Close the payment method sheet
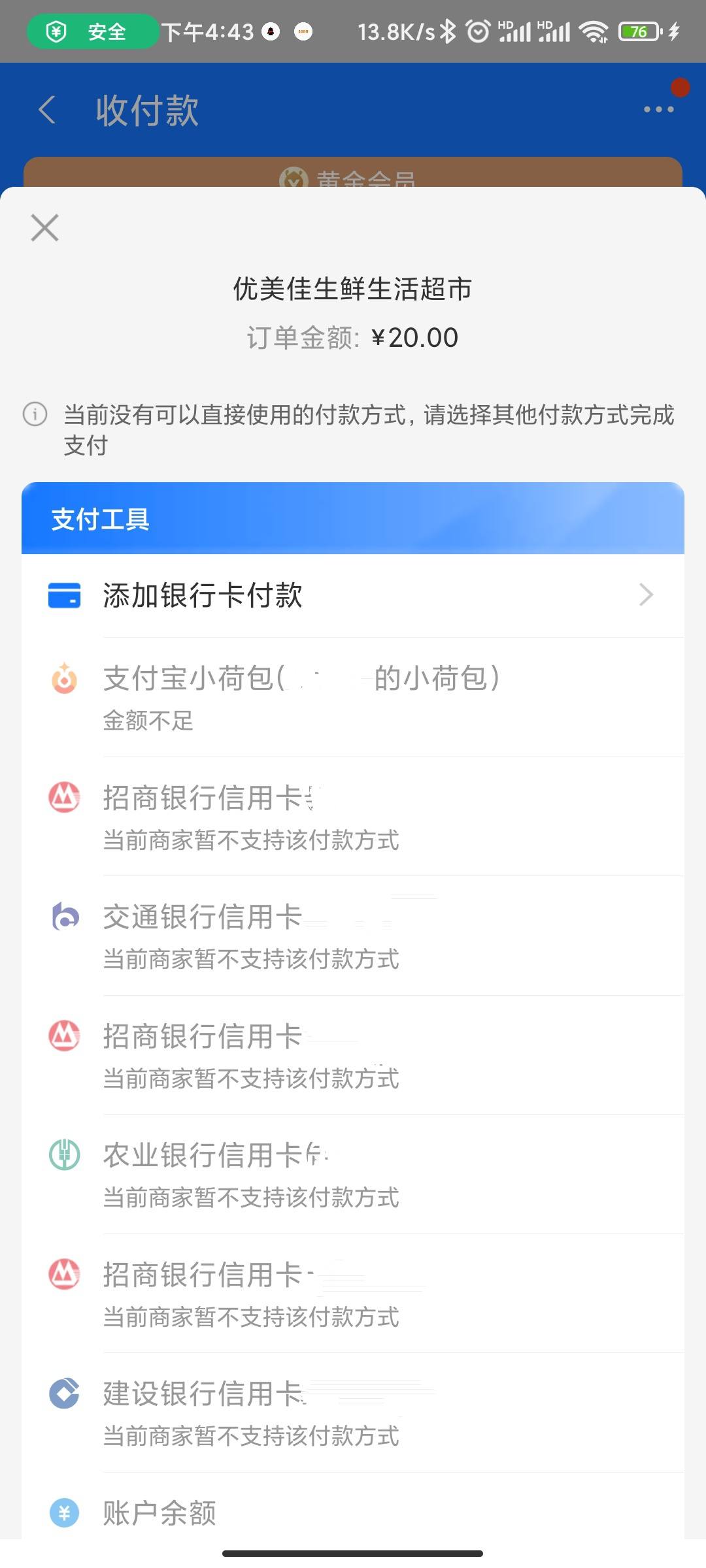The width and height of the screenshot is (706, 1568). tap(44, 227)
